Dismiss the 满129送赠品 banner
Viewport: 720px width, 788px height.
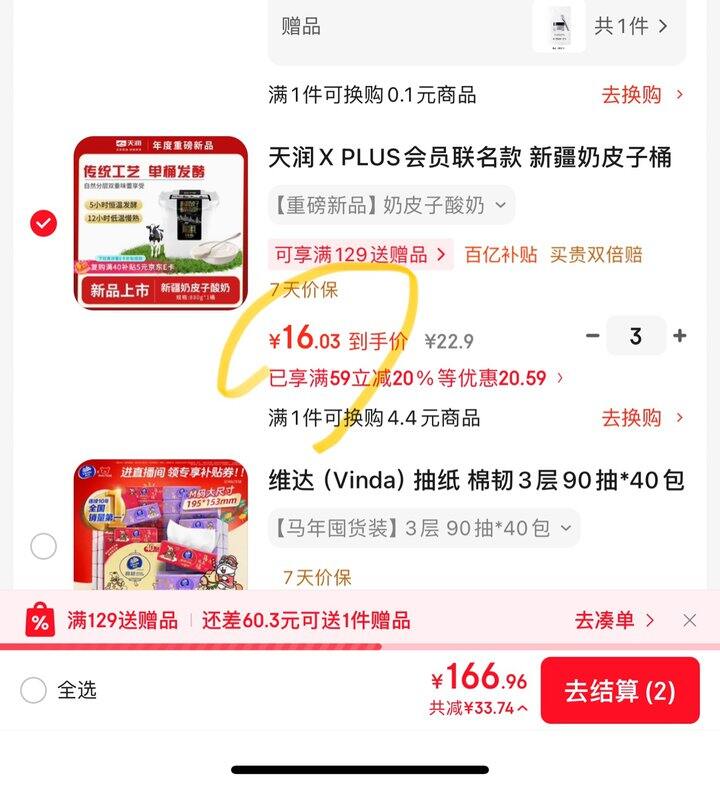[x=690, y=620]
